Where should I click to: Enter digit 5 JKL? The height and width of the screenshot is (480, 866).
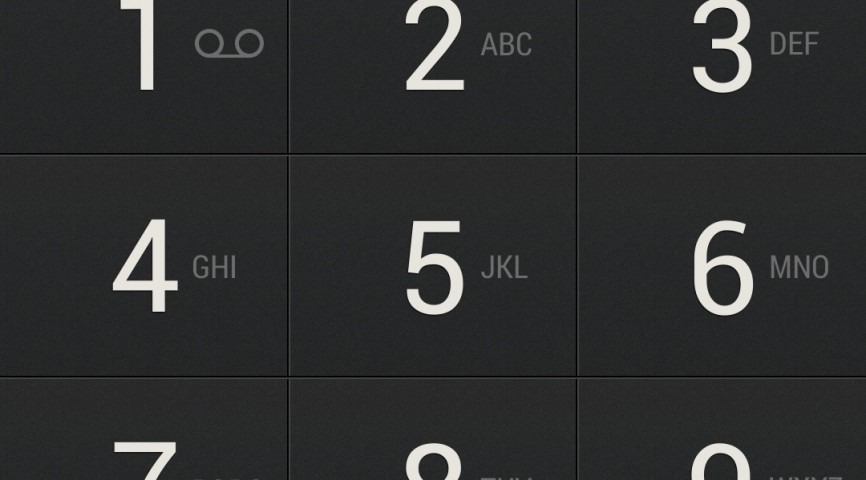click(432, 267)
